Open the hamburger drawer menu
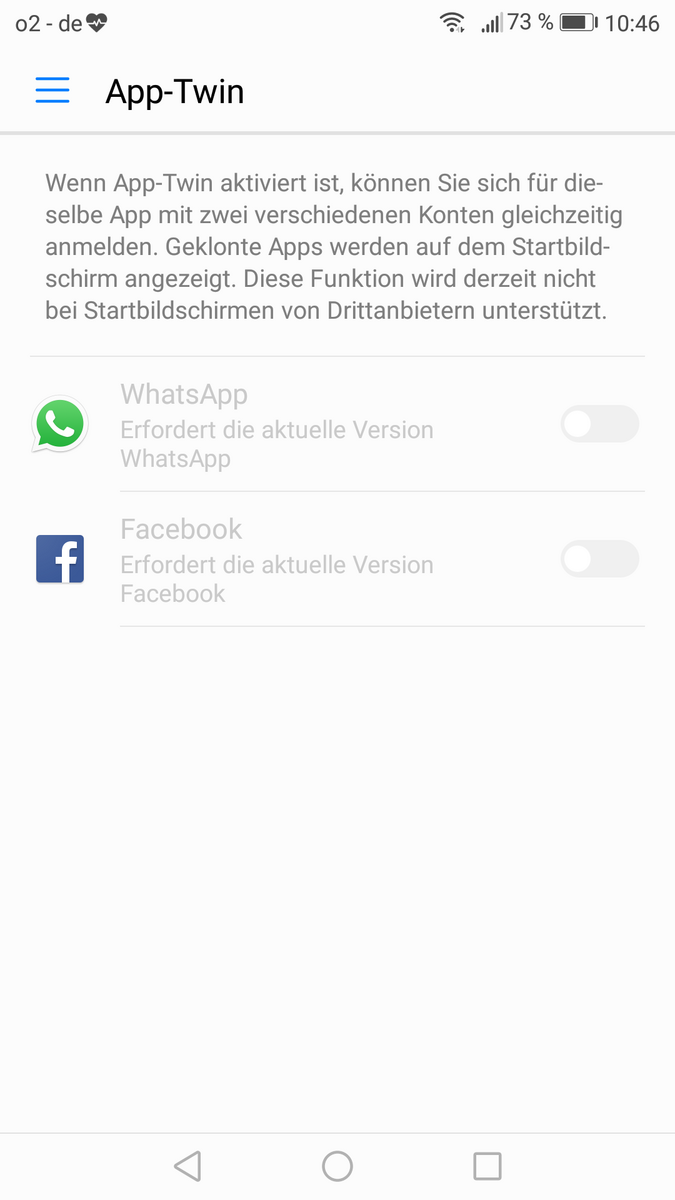 52,91
